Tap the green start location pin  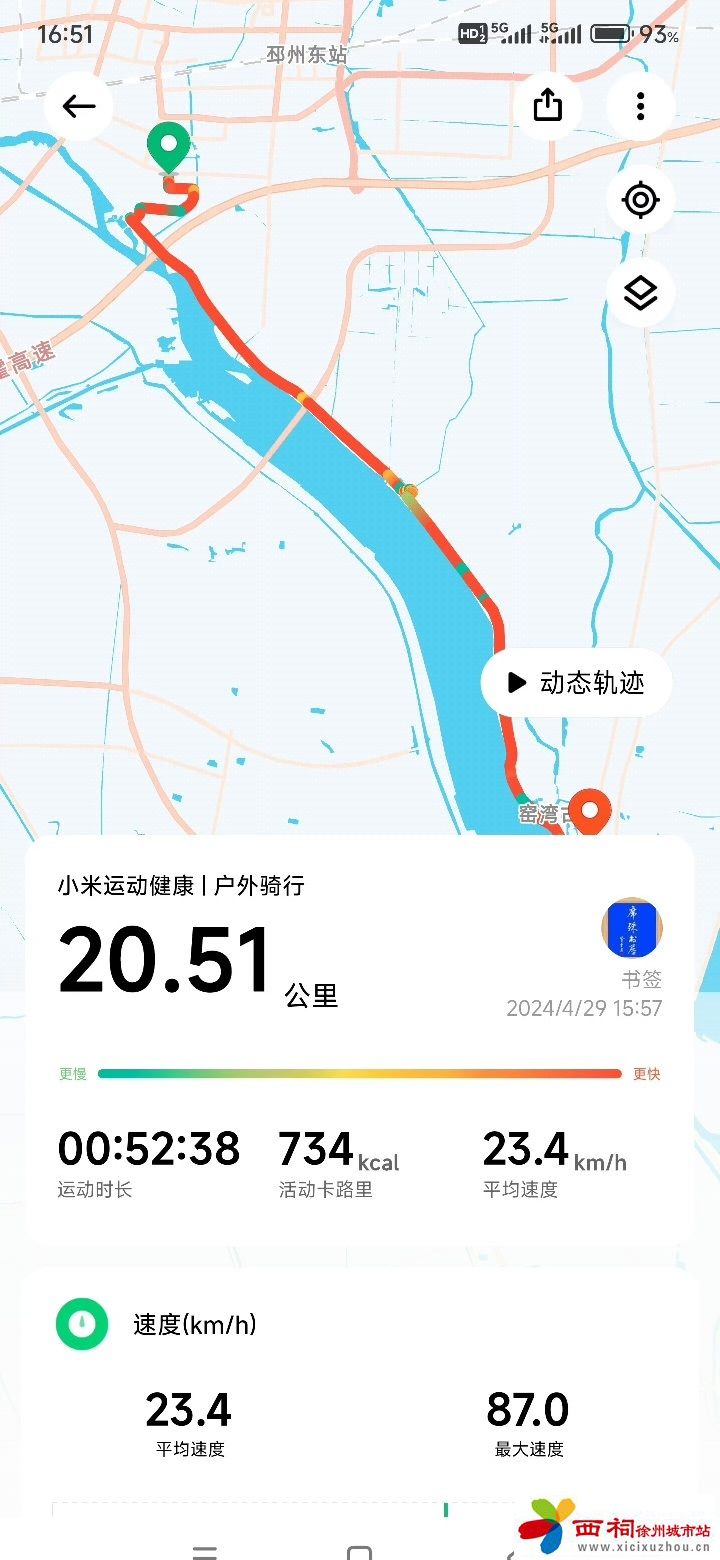169,149
